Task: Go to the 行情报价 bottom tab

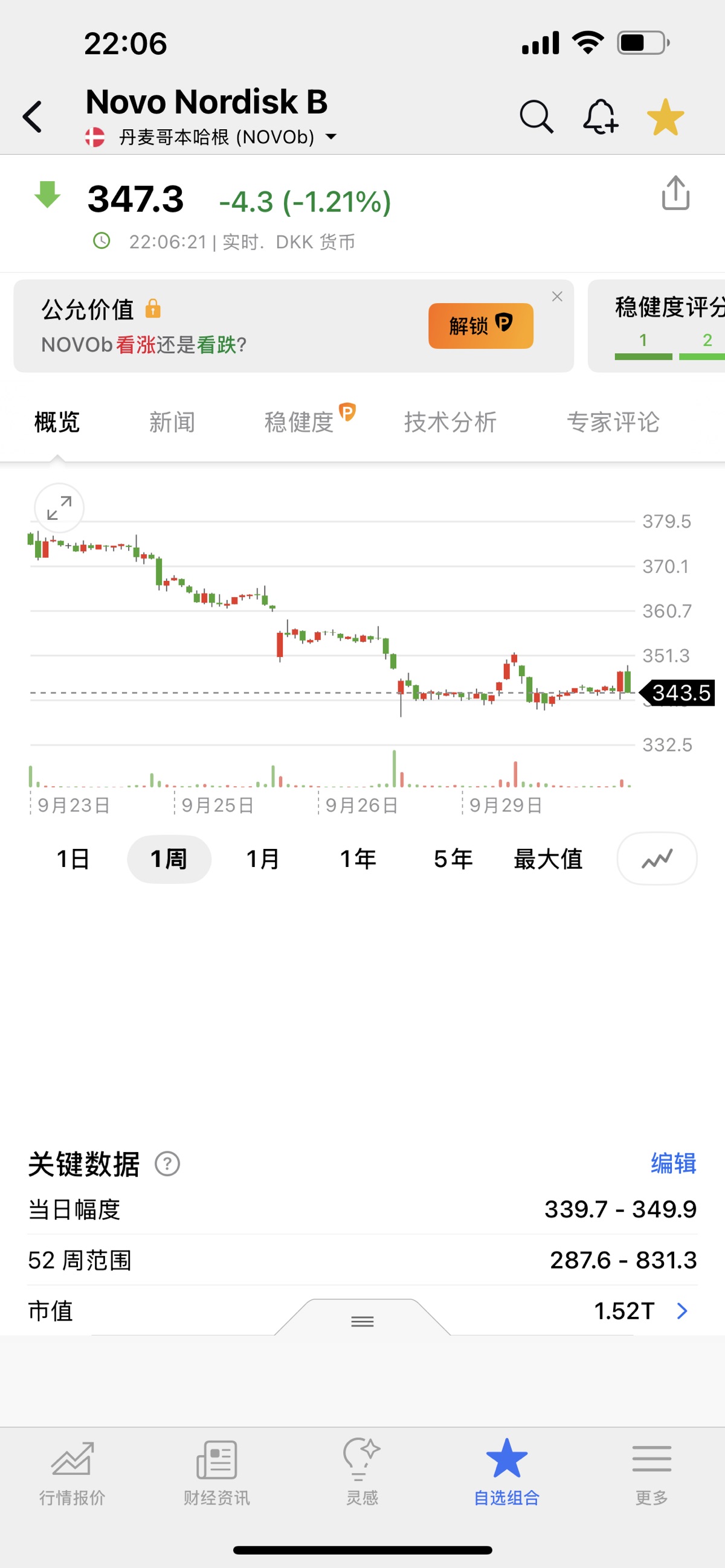Action: tap(72, 1471)
